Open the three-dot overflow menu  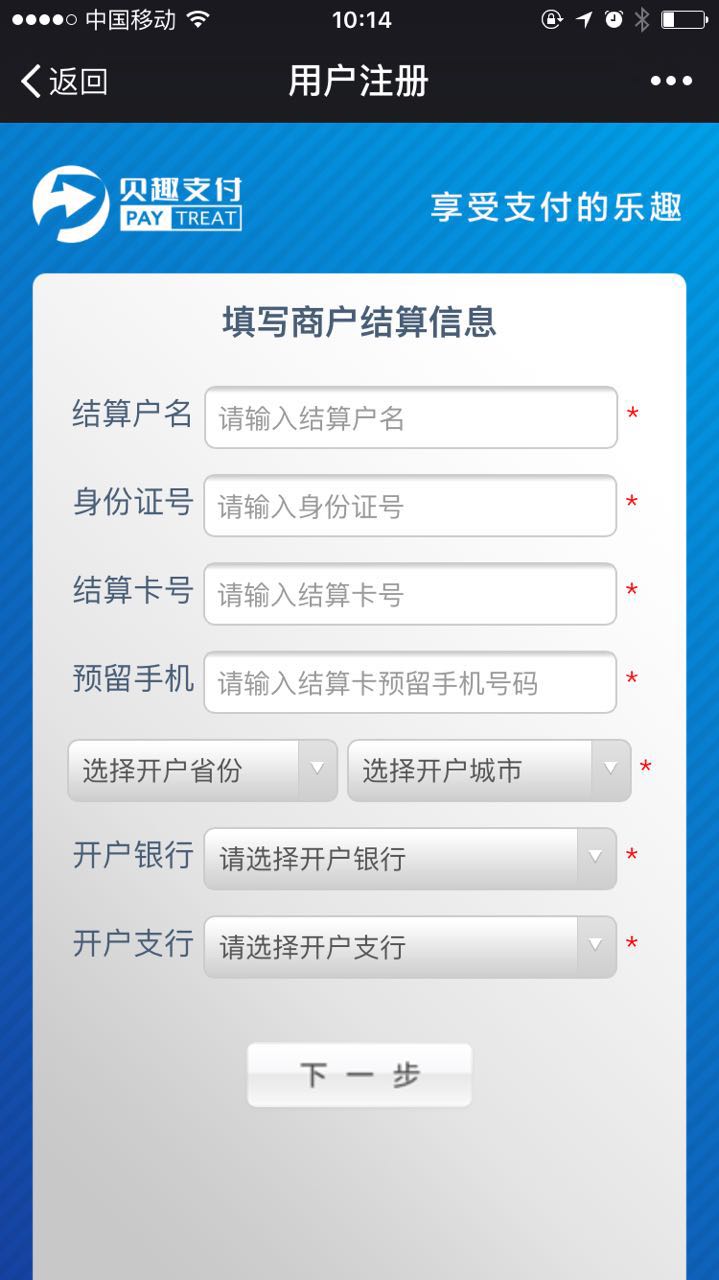tap(671, 81)
